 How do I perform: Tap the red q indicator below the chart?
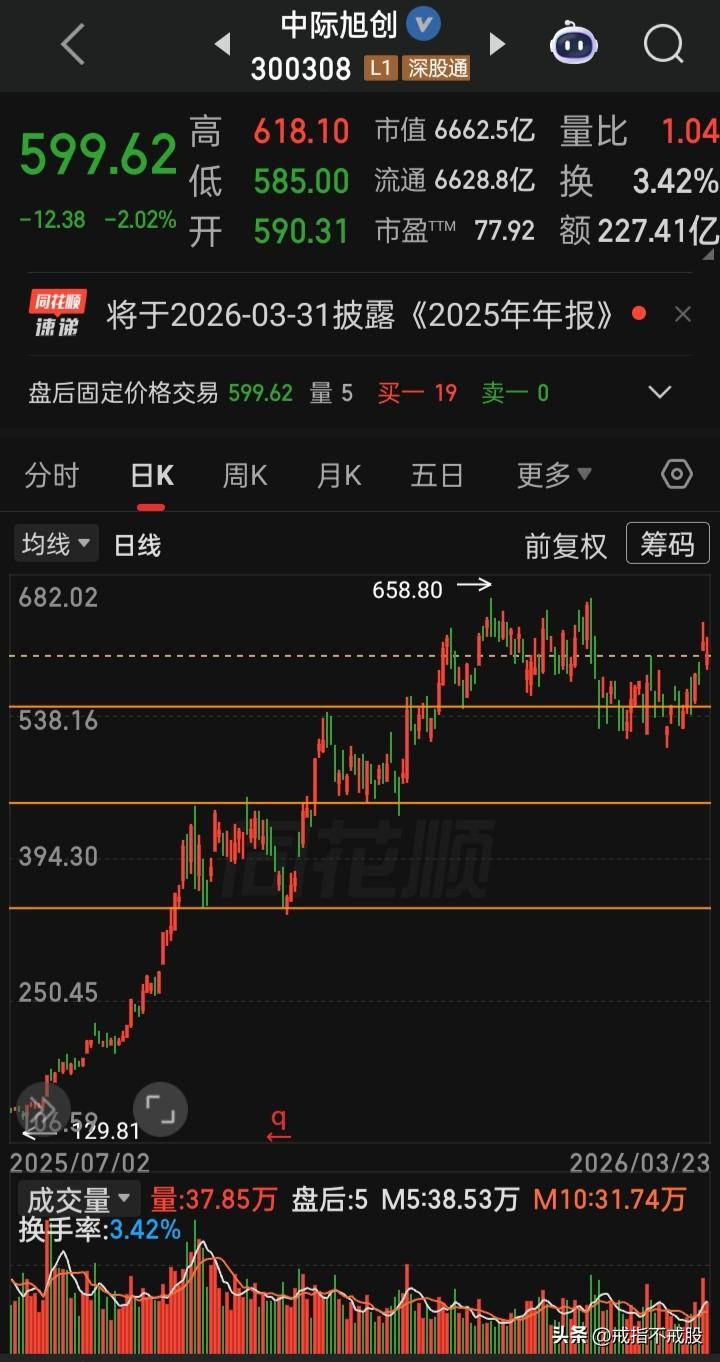pyautogui.click(x=278, y=1122)
